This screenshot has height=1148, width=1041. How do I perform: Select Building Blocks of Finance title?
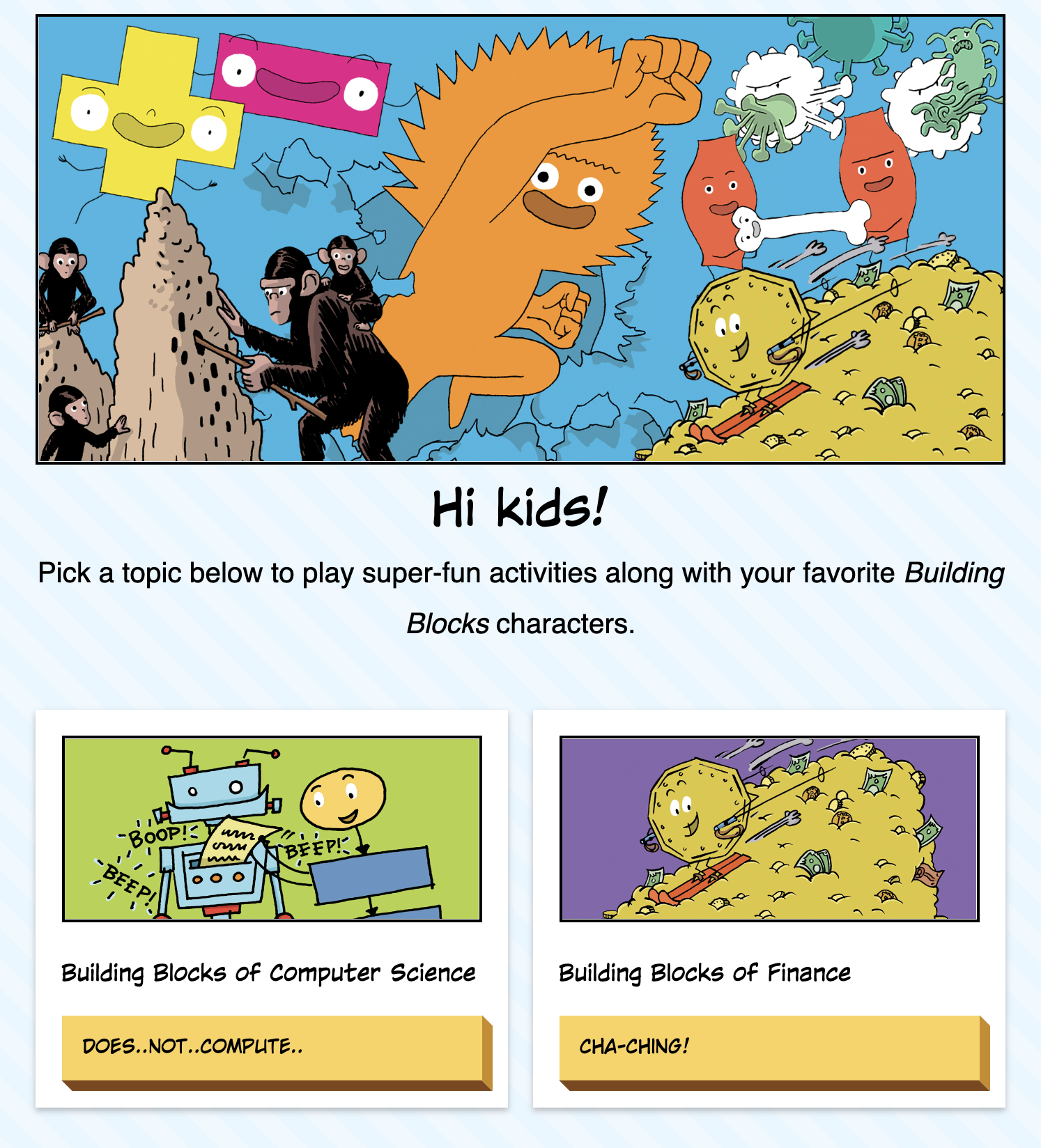point(704,972)
